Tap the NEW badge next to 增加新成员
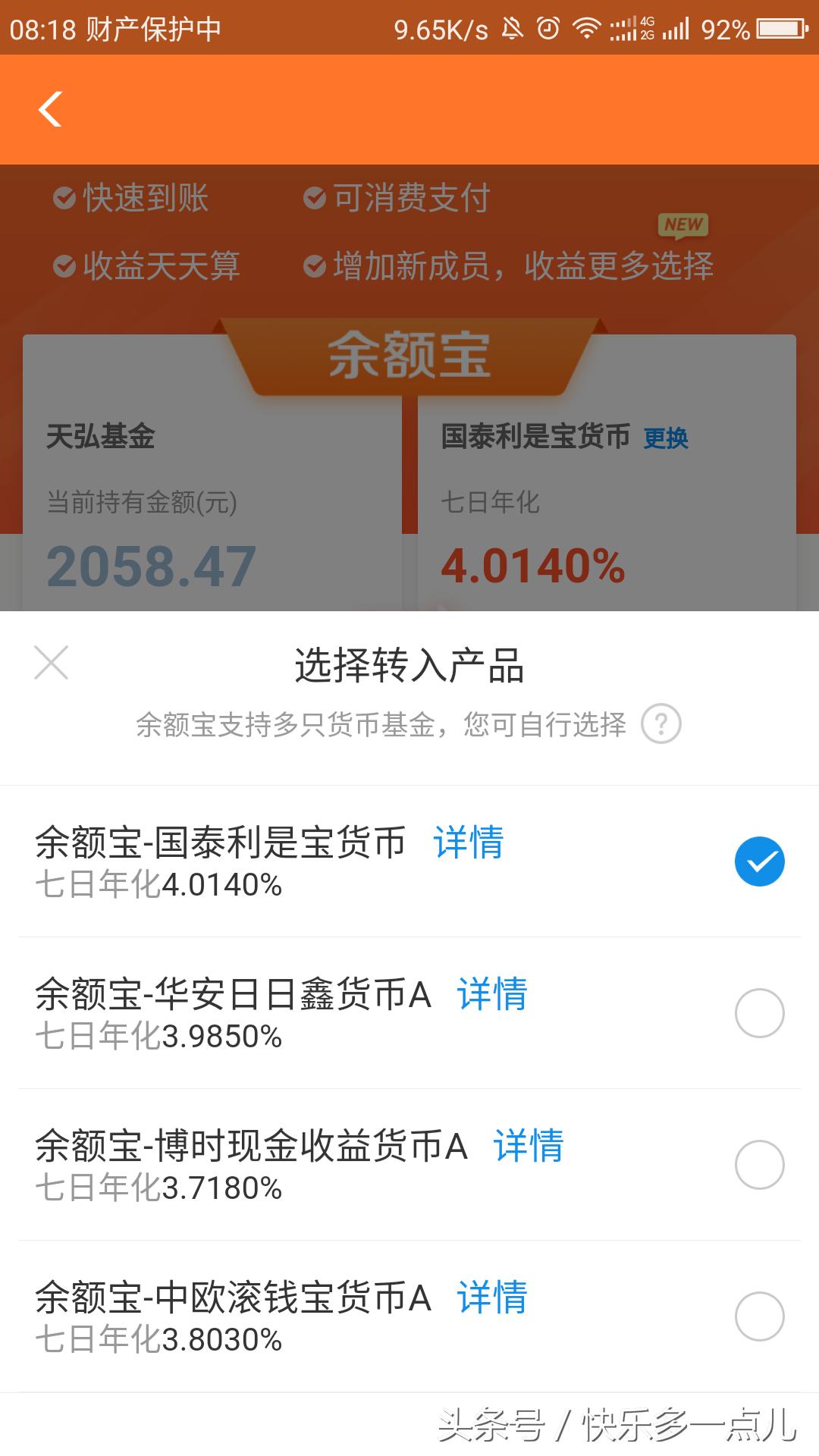The width and height of the screenshot is (819, 1456). tap(683, 224)
